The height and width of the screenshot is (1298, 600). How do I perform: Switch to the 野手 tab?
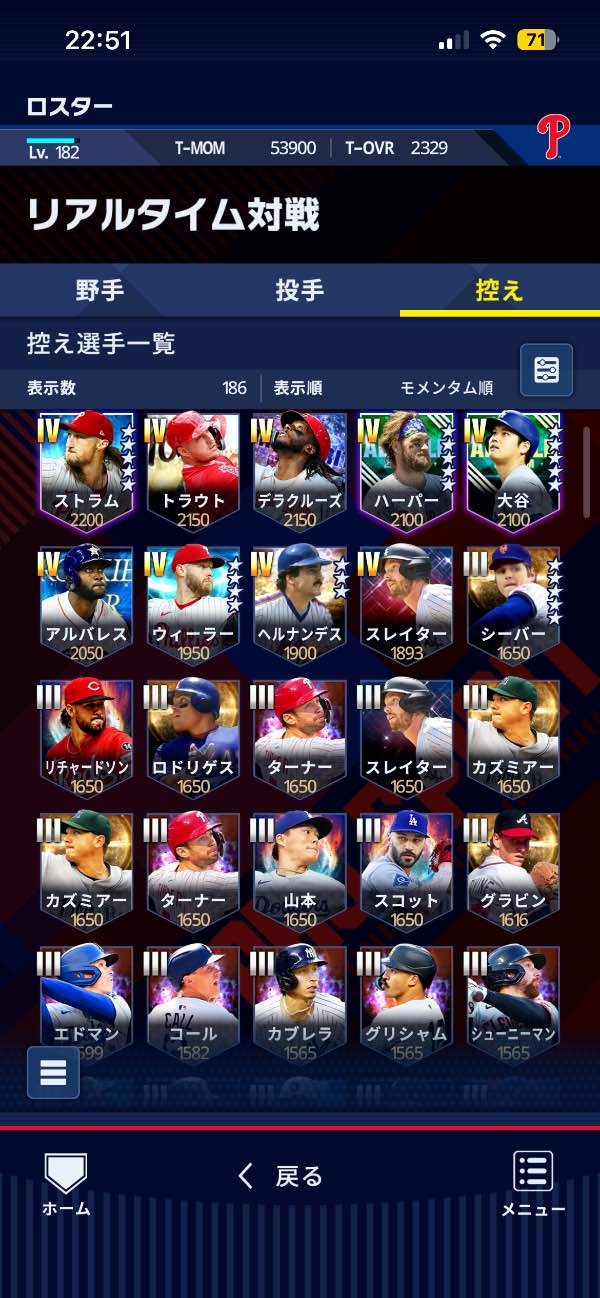click(x=100, y=291)
